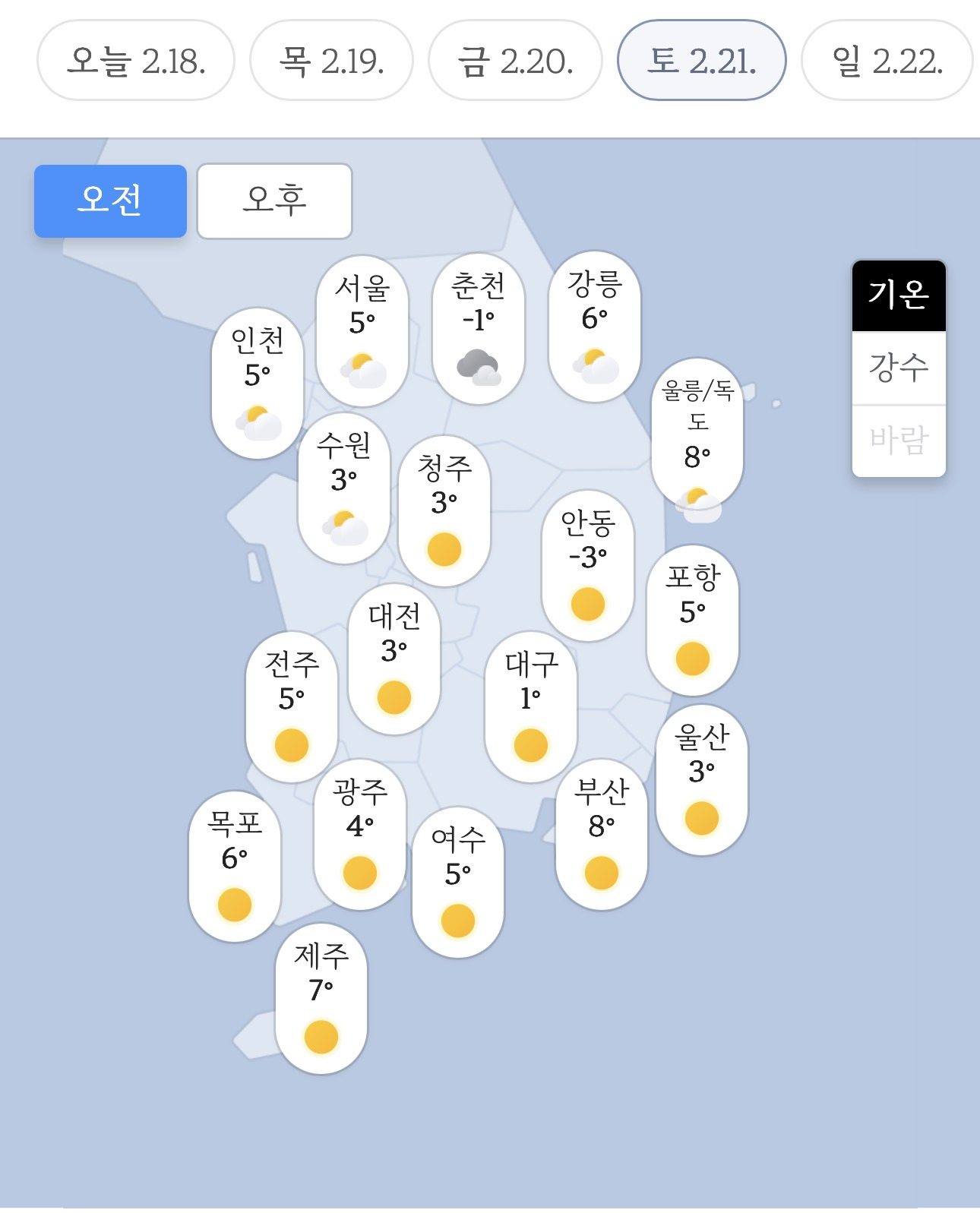Tap the 대구 weather bubble
This screenshot has width=980, height=1213.
530,706
